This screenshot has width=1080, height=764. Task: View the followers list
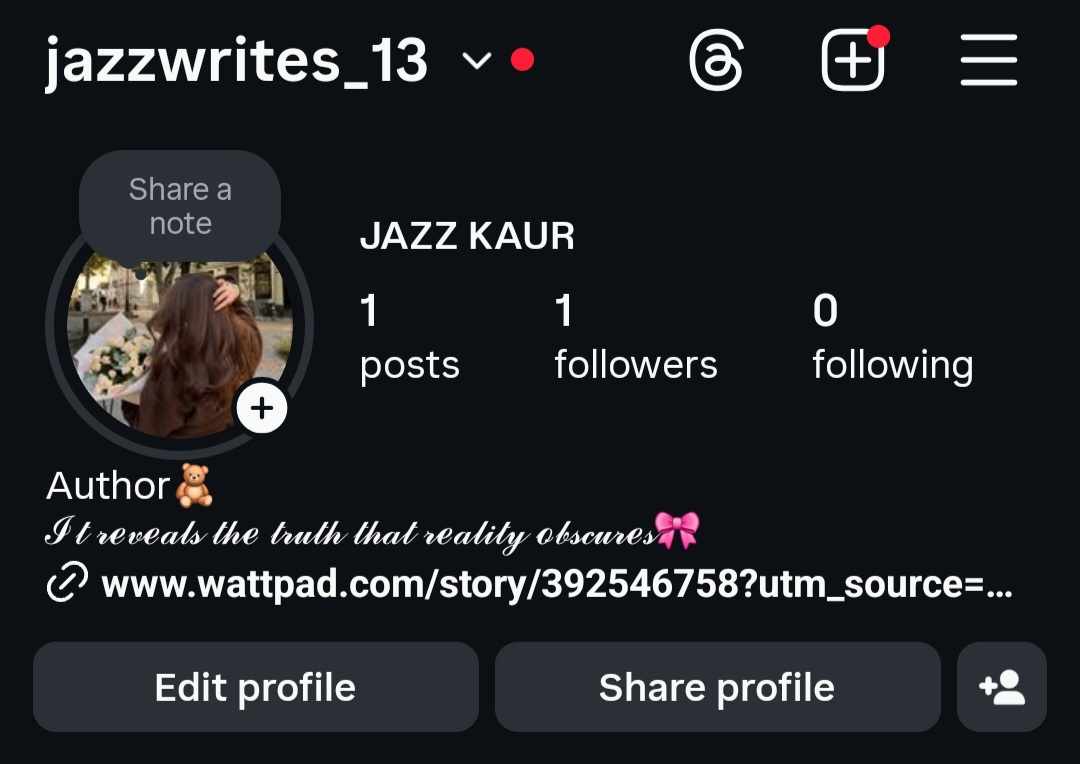(x=635, y=339)
